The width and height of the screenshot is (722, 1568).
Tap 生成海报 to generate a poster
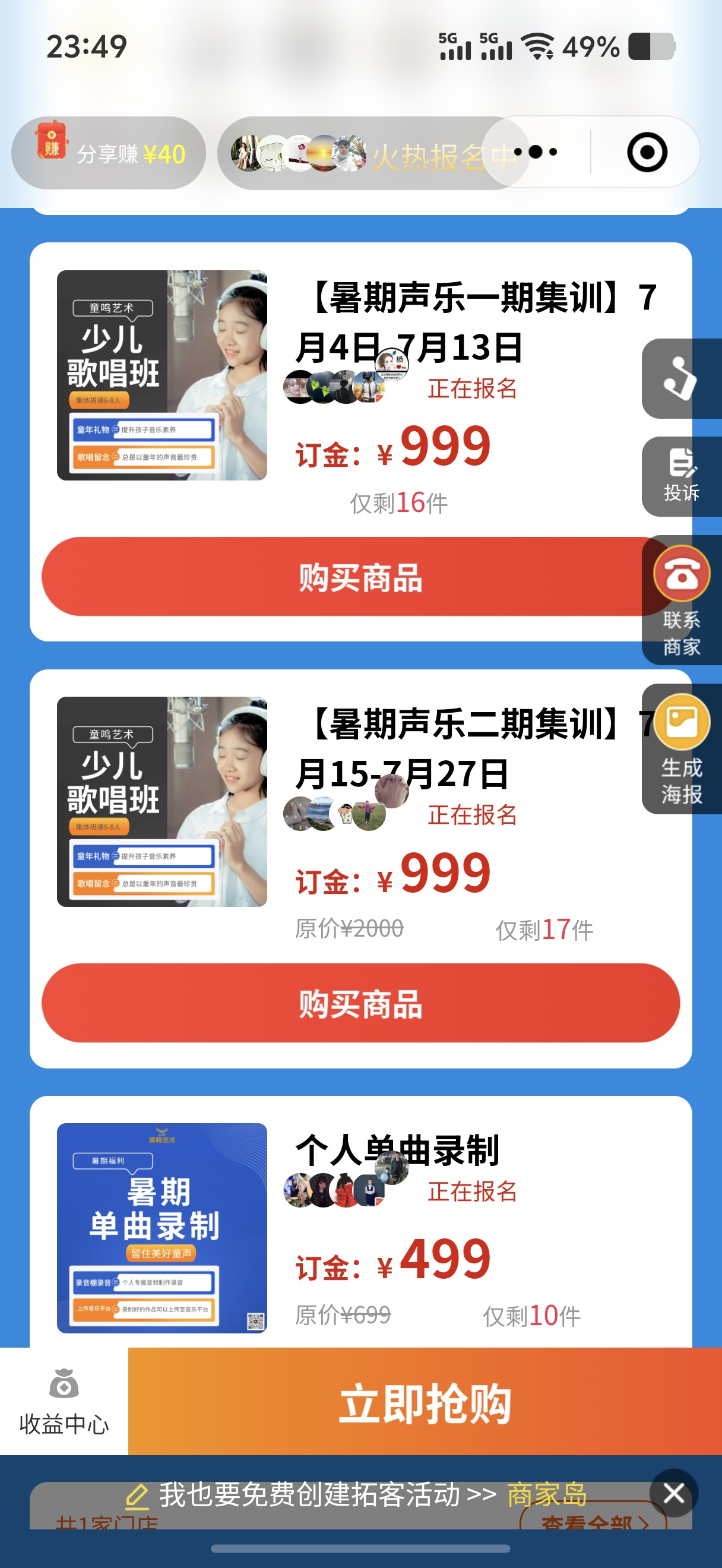click(x=681, y=750)
